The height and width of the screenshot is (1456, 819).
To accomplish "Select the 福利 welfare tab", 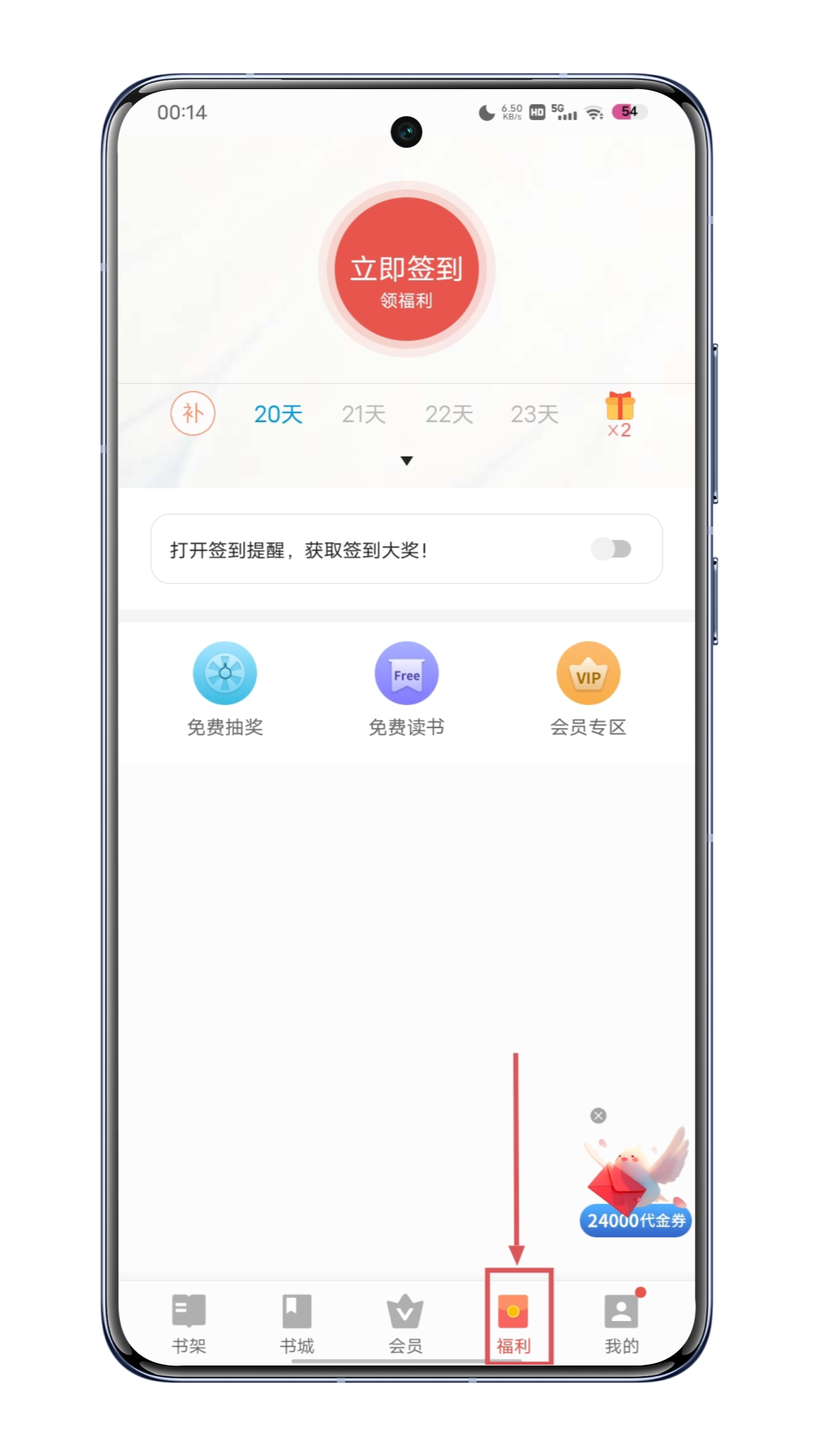I will [514, 1324].
